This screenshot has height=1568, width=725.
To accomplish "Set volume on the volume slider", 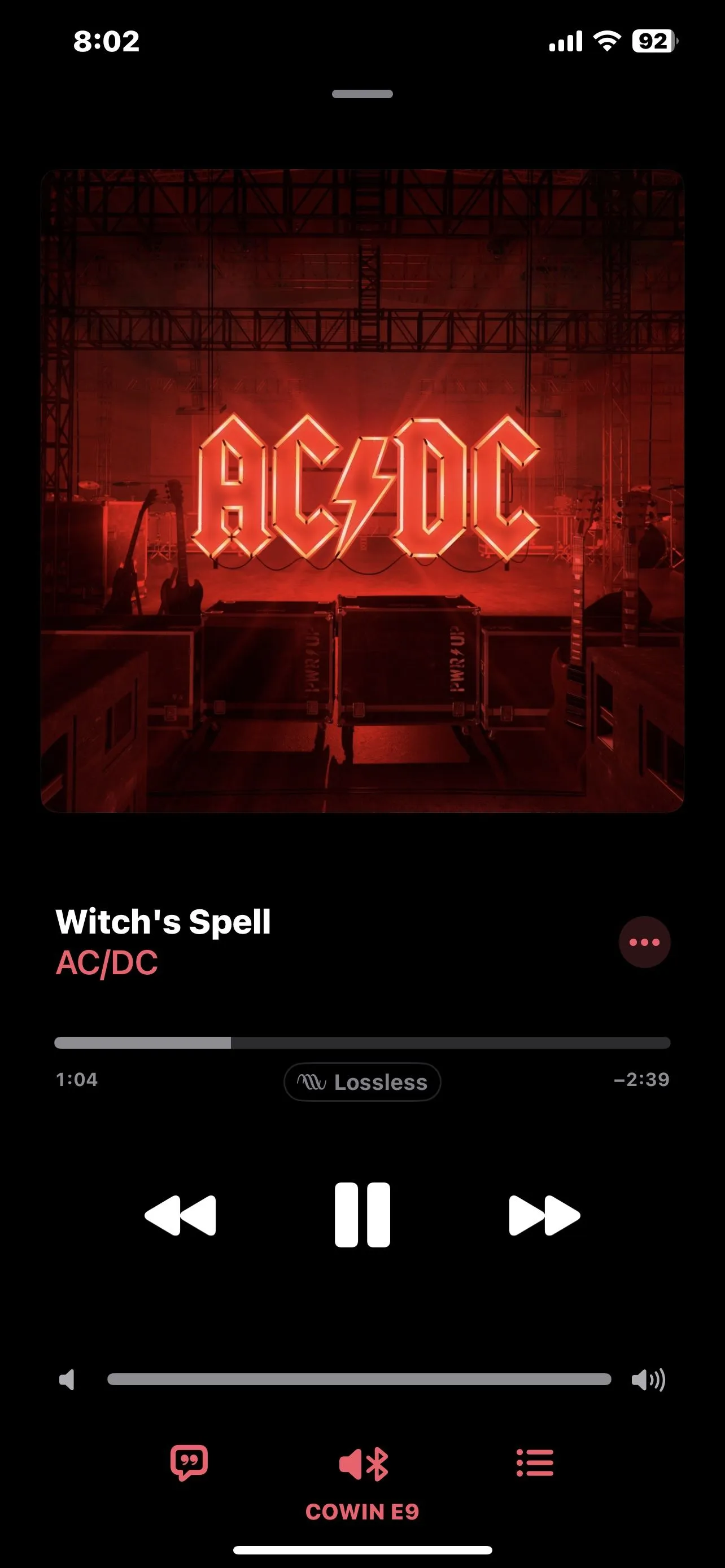I will tap(359, 1379).
